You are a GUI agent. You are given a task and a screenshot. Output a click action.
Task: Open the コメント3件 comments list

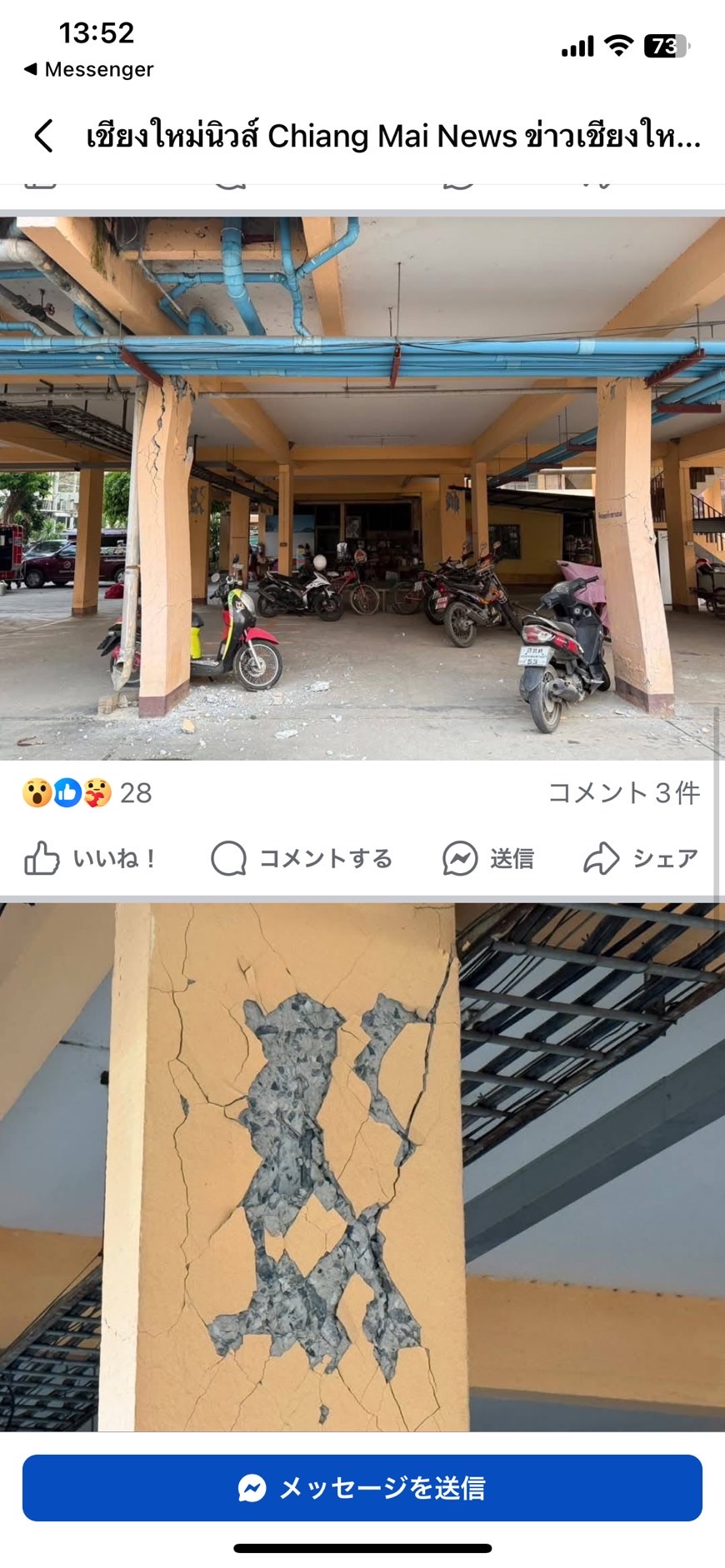tap(624, 793)
